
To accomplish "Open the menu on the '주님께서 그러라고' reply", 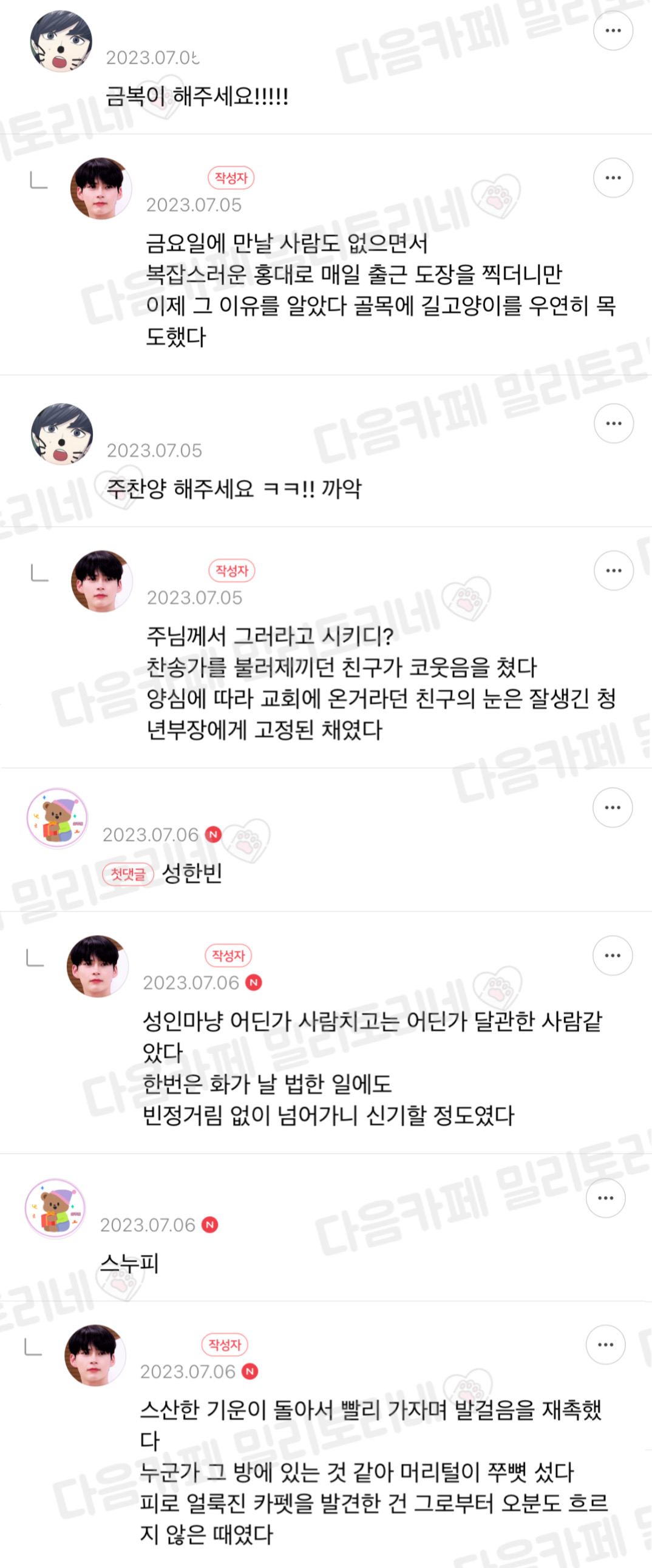I will coord(613,570).
